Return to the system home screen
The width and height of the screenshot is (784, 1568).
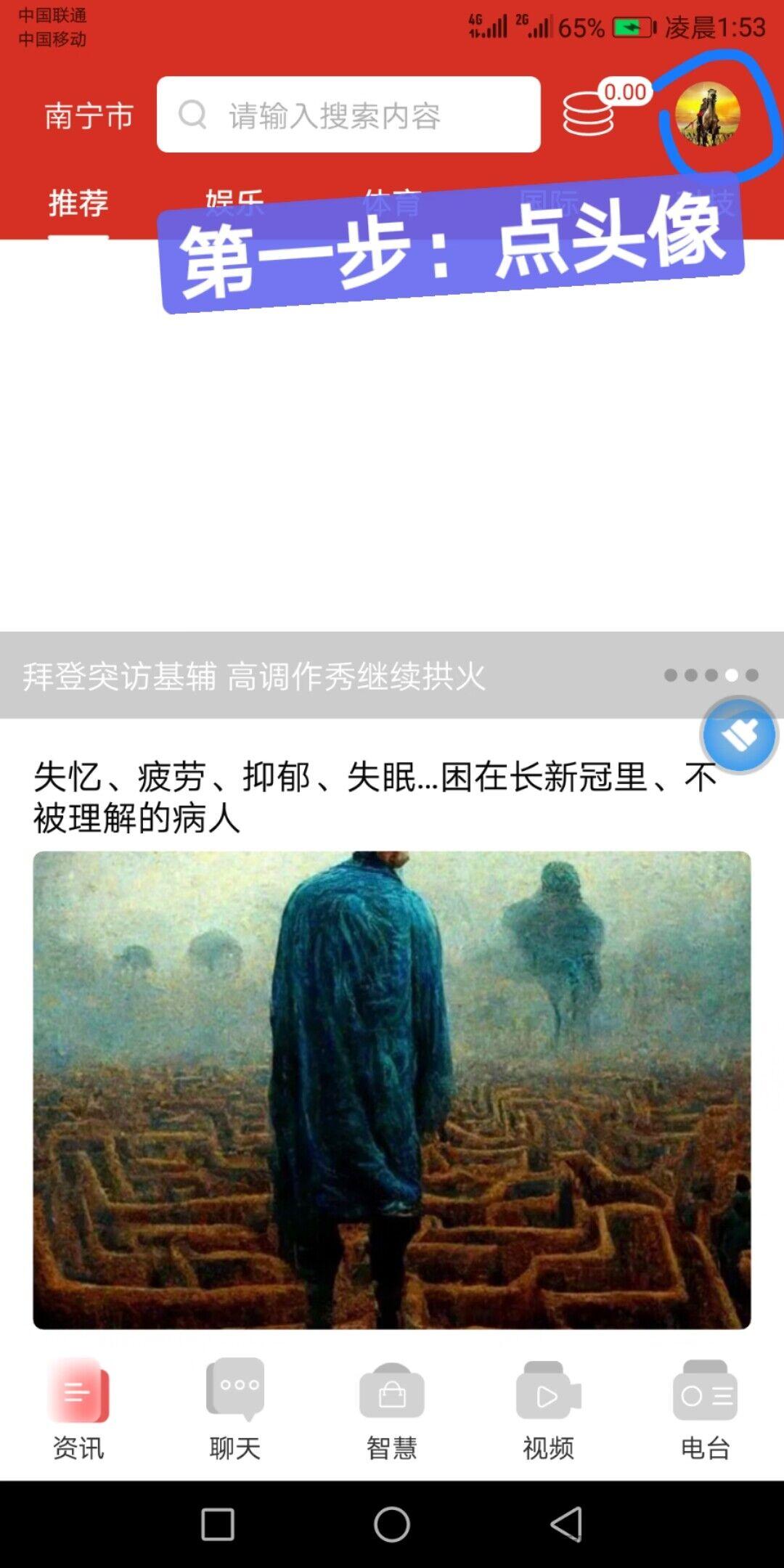click(392, 1524)
